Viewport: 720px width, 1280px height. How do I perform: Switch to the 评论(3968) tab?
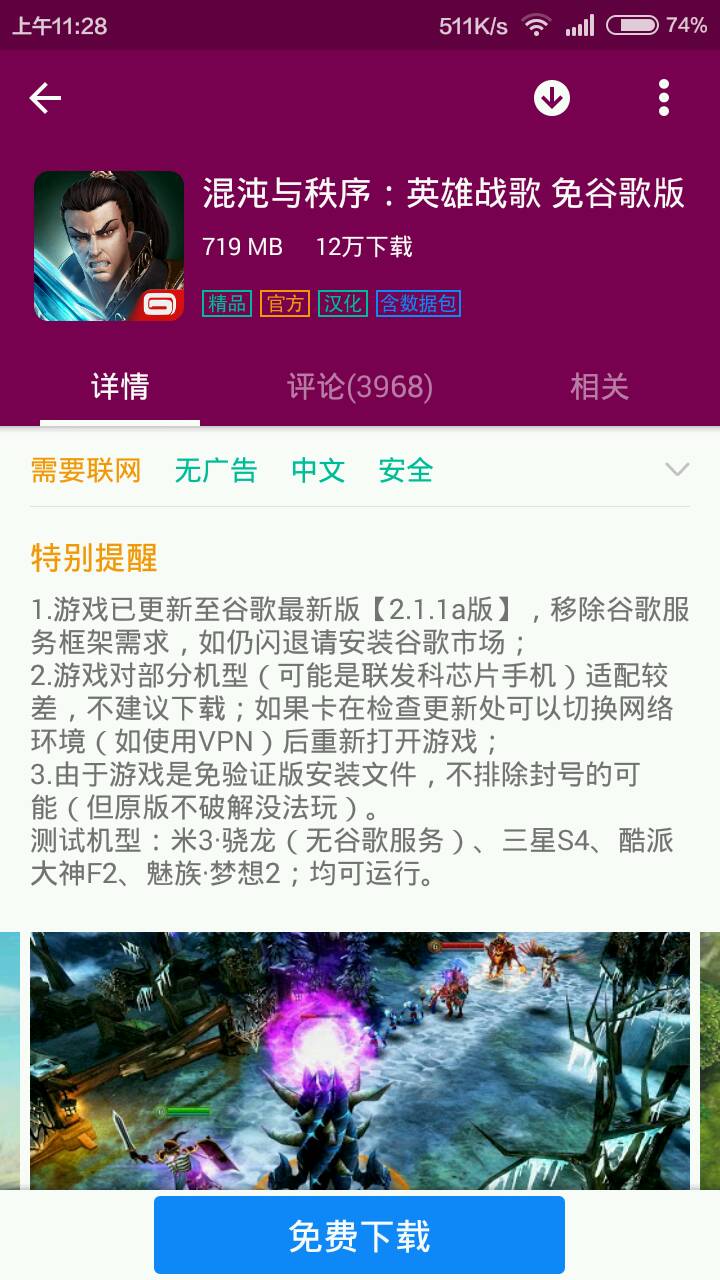360,387
